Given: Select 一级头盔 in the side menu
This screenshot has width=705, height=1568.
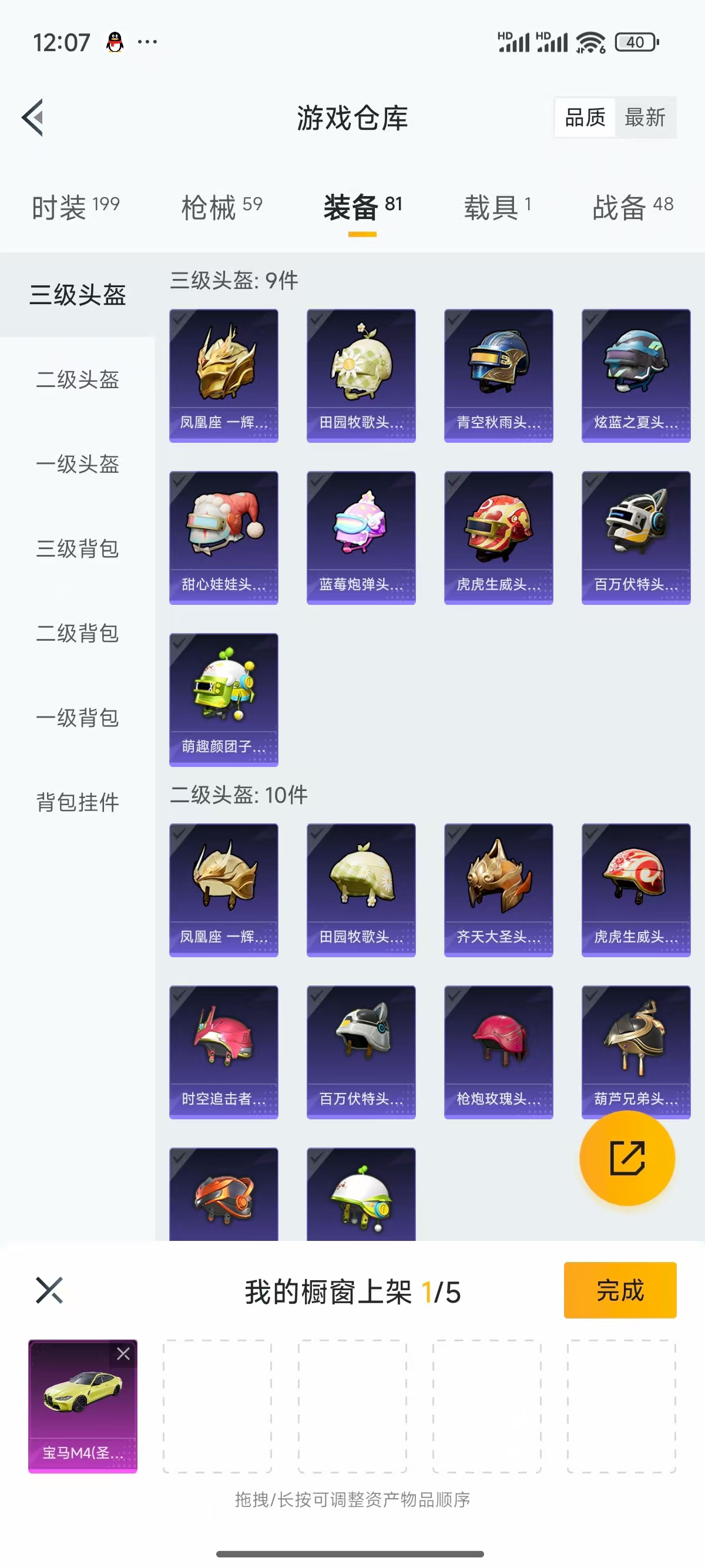Looking at the screenshot, I should pos(78,465).
